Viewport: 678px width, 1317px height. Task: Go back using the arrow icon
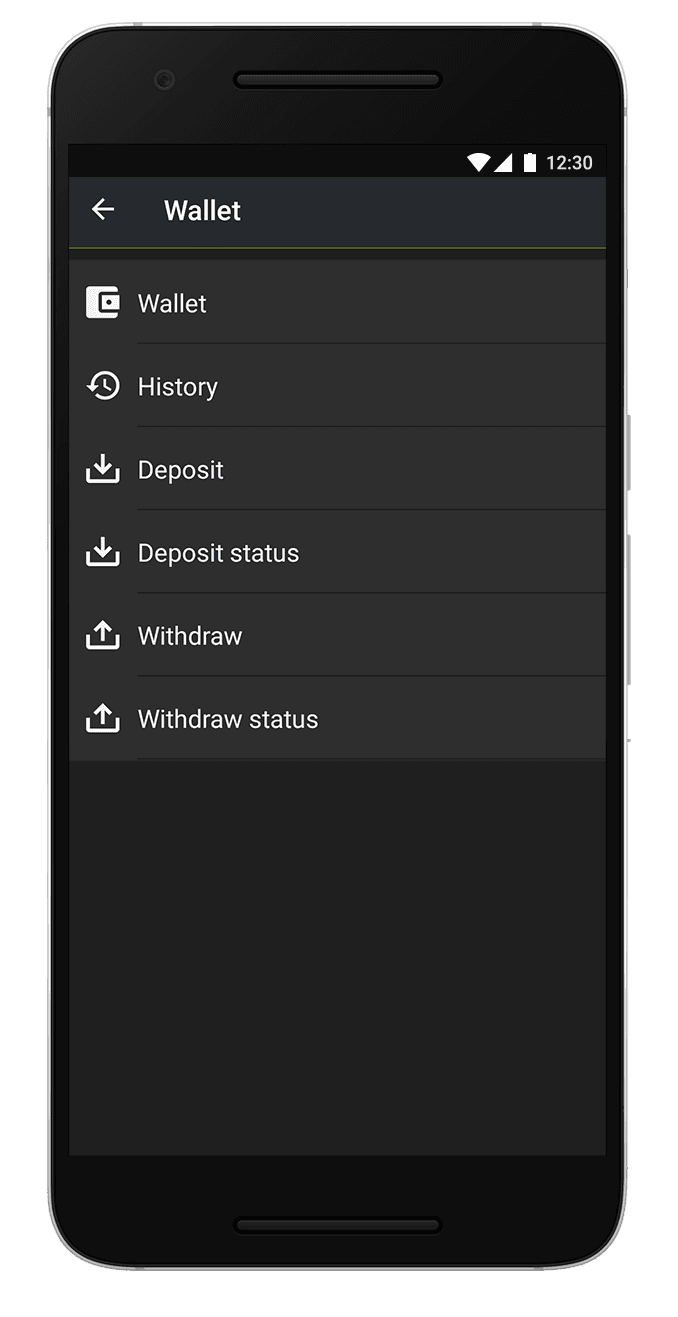pyautogui.click(x=103, y=210)
